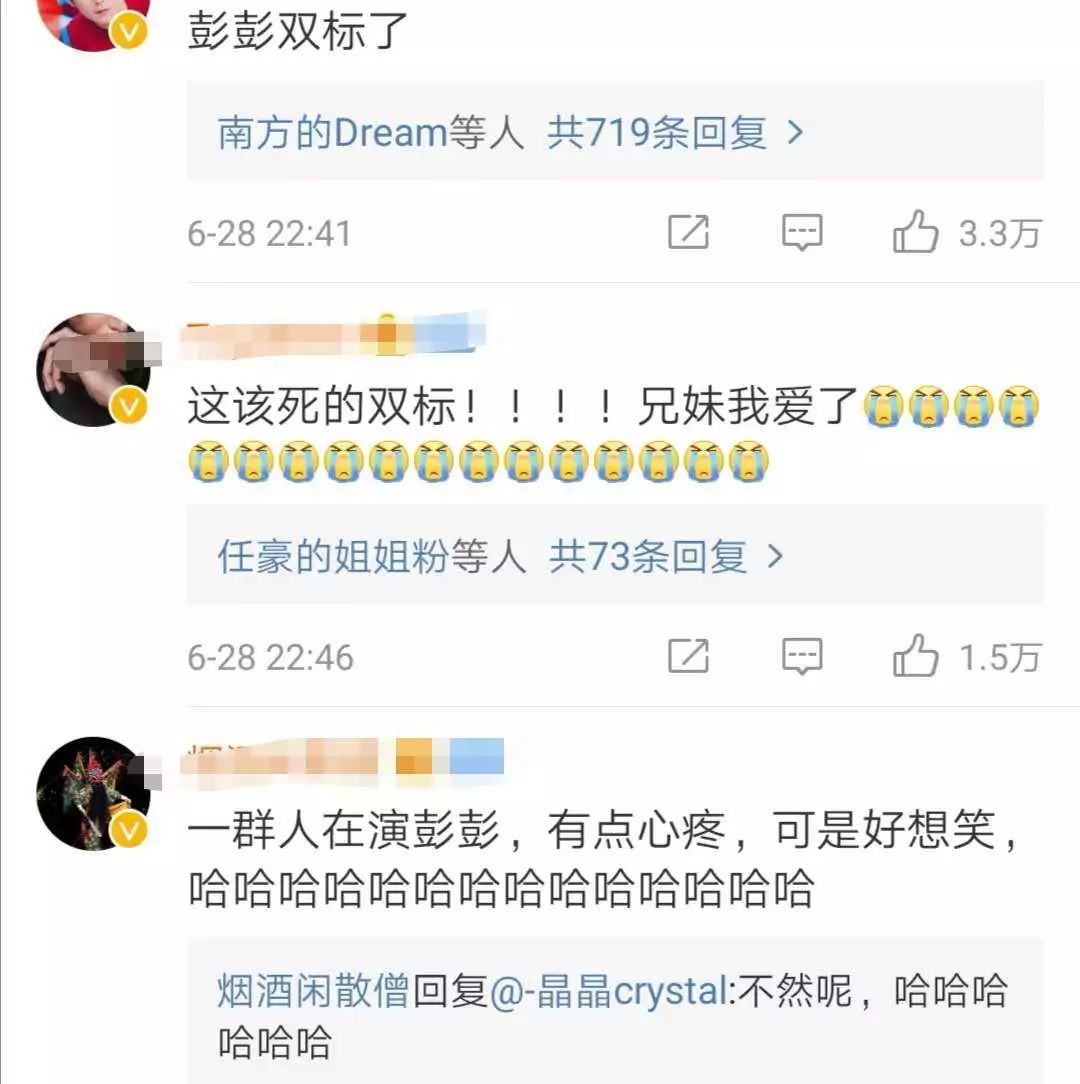
Task: Reply to the 6-28 22:41 comment
Action: [x=801, y=233]
